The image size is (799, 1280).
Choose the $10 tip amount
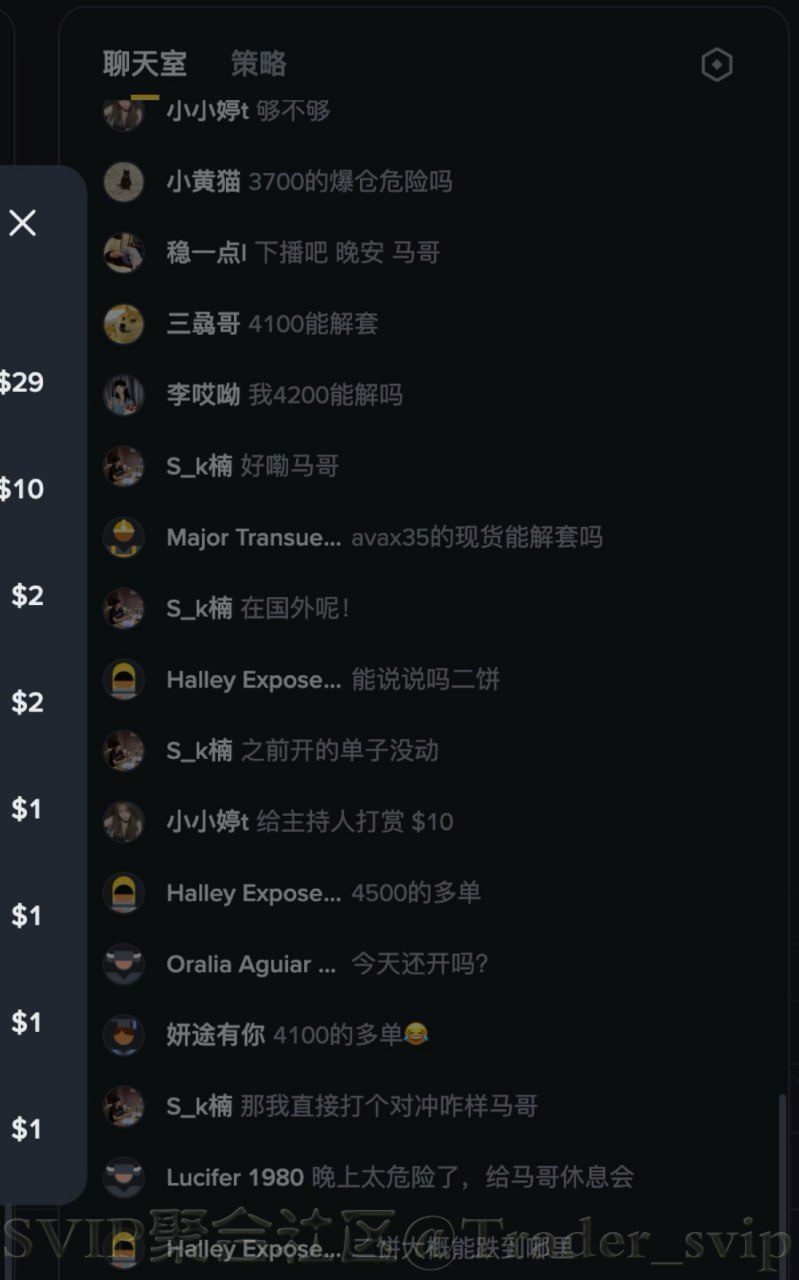22,489
